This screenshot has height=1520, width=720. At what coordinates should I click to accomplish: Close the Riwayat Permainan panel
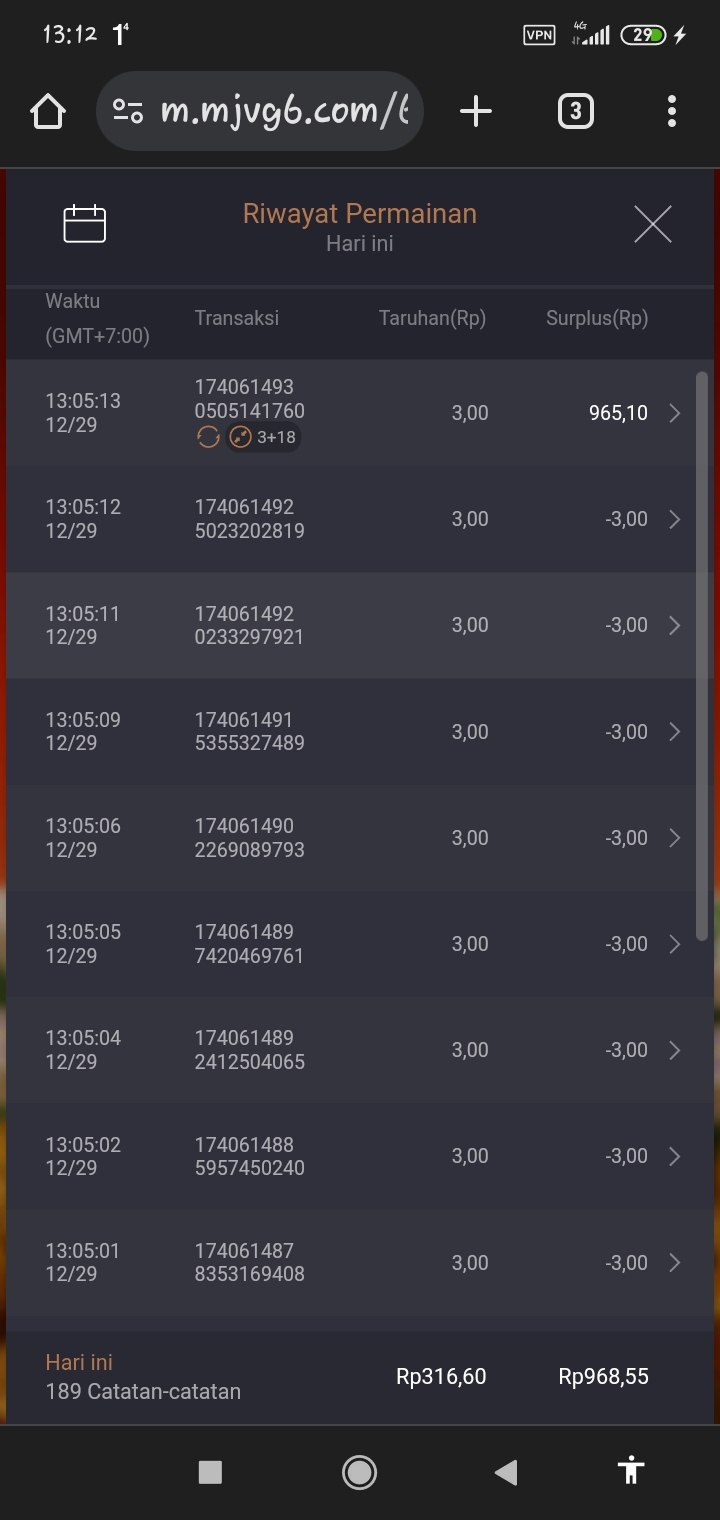pos(653,224)
